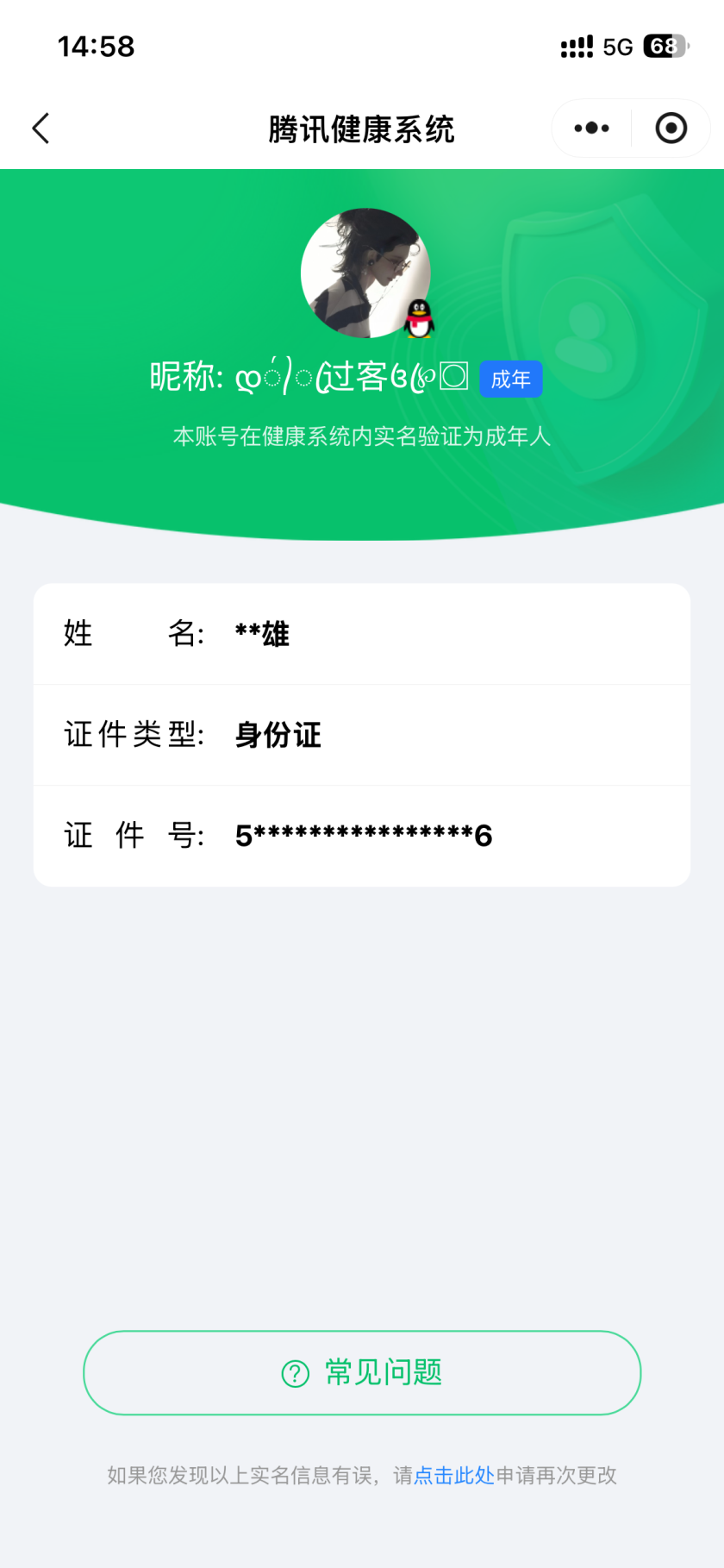The width and height of the screenshot is (724, 1568).
Task: Open the mini-program options via the three-dot icon
Action: click(591, 128)
